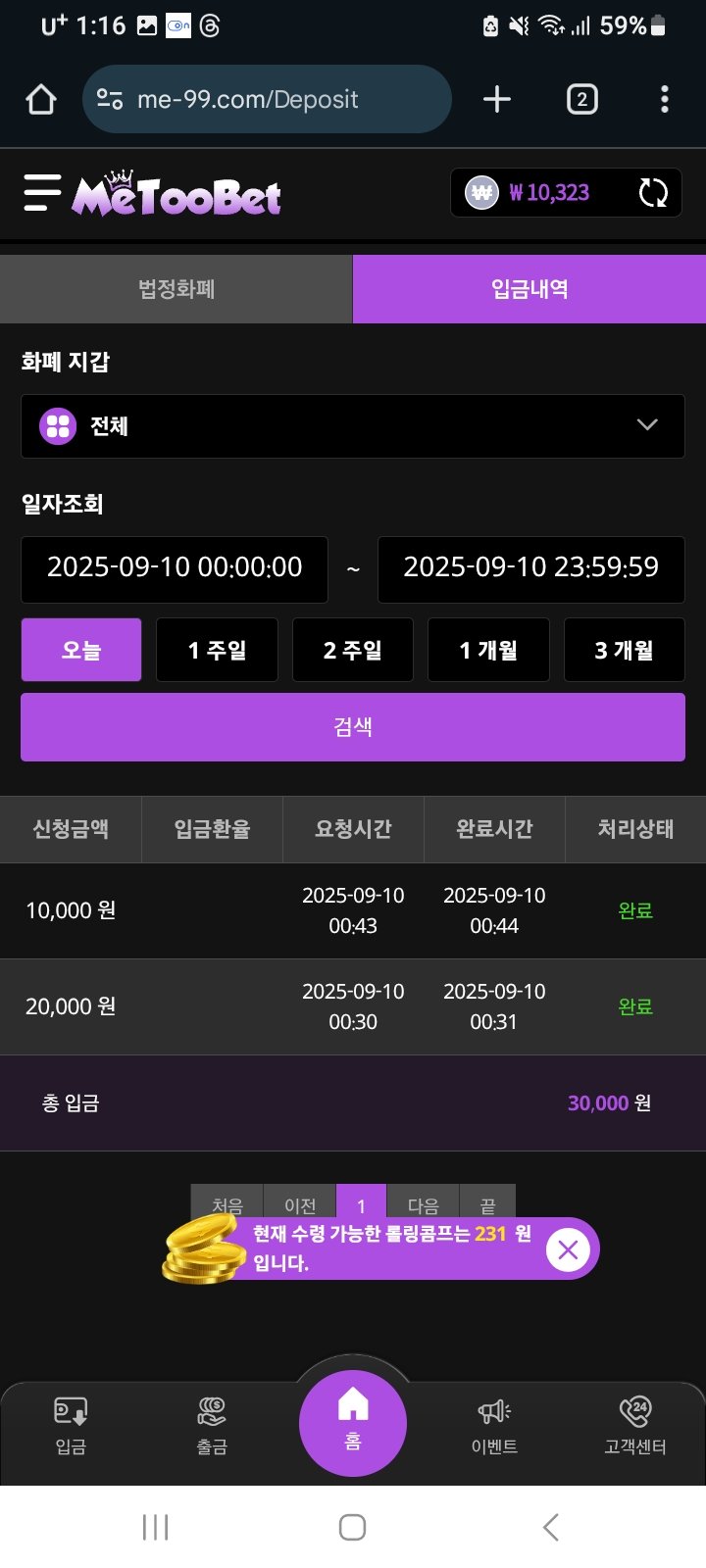Choose the 1 개월 date range
Image resolution: width=706 pixels, height=1568 pixels.
tap(488, 650)
